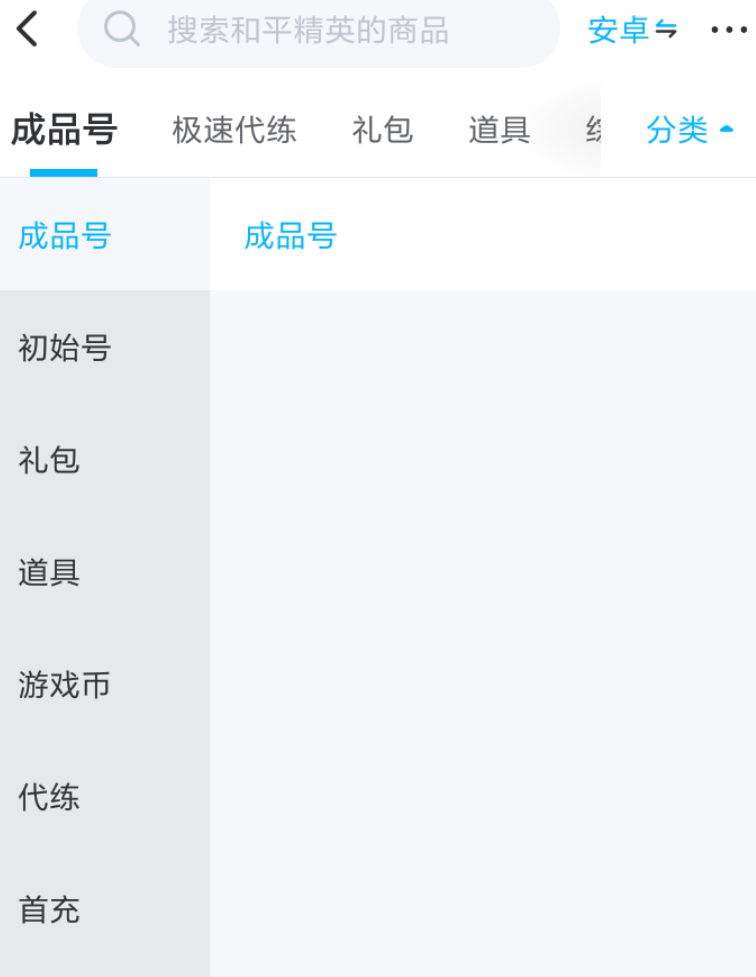Switch to the 极速代练 top tab
Screen dimensions: 756x977
tap(234, 130)
